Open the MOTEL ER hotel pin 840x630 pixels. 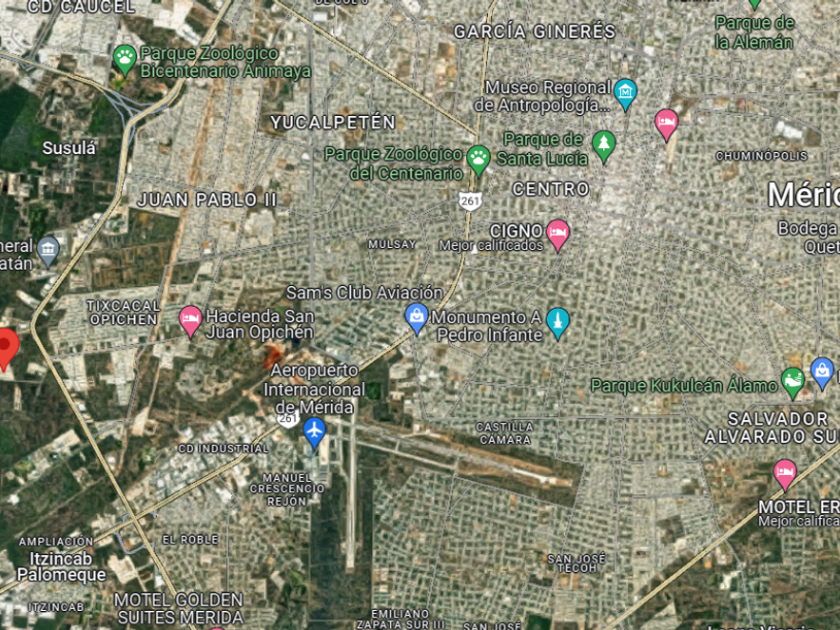coord(785,474)
